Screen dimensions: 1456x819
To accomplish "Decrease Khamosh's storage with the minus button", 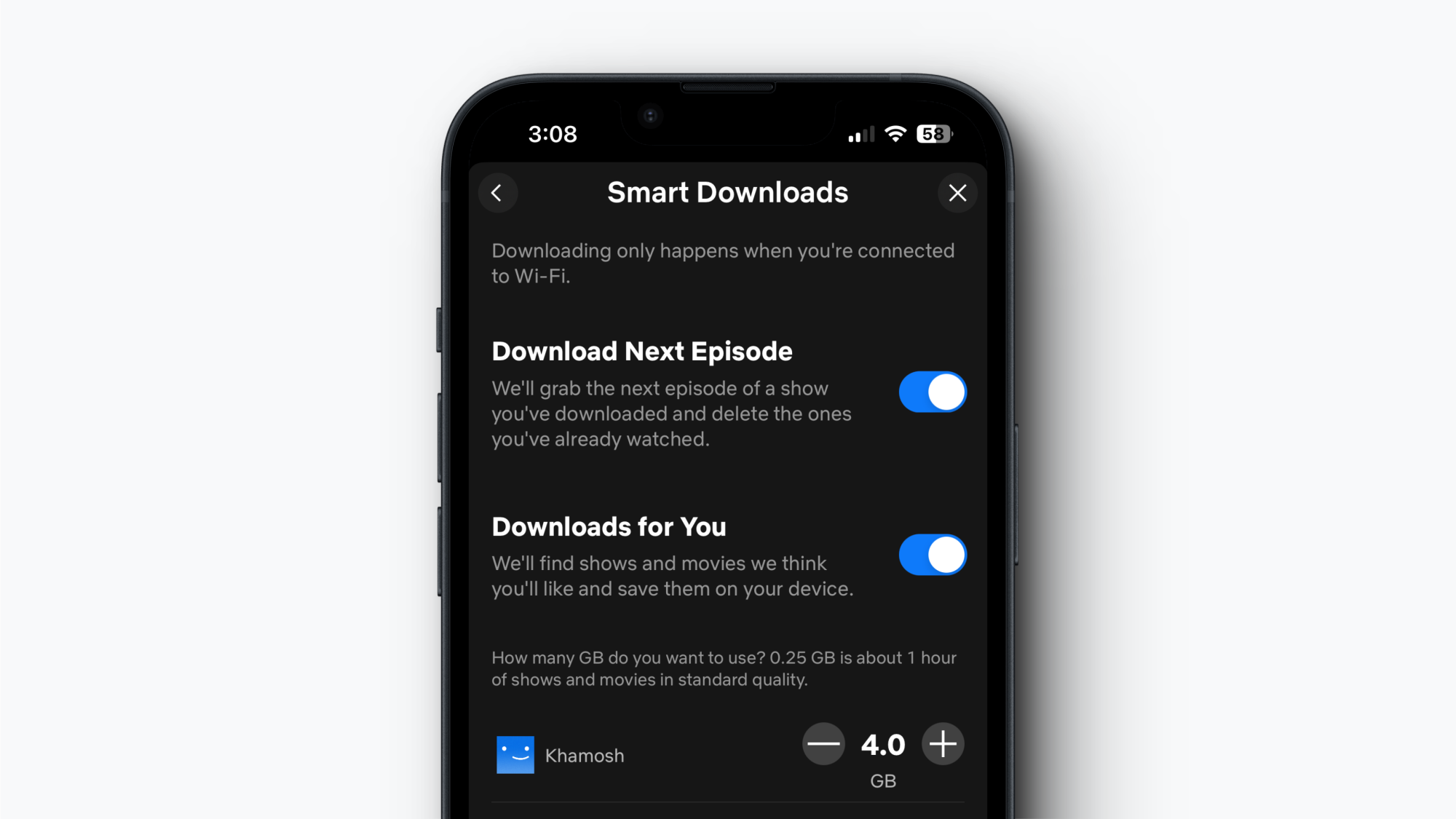I will click(x=823, y=744).
